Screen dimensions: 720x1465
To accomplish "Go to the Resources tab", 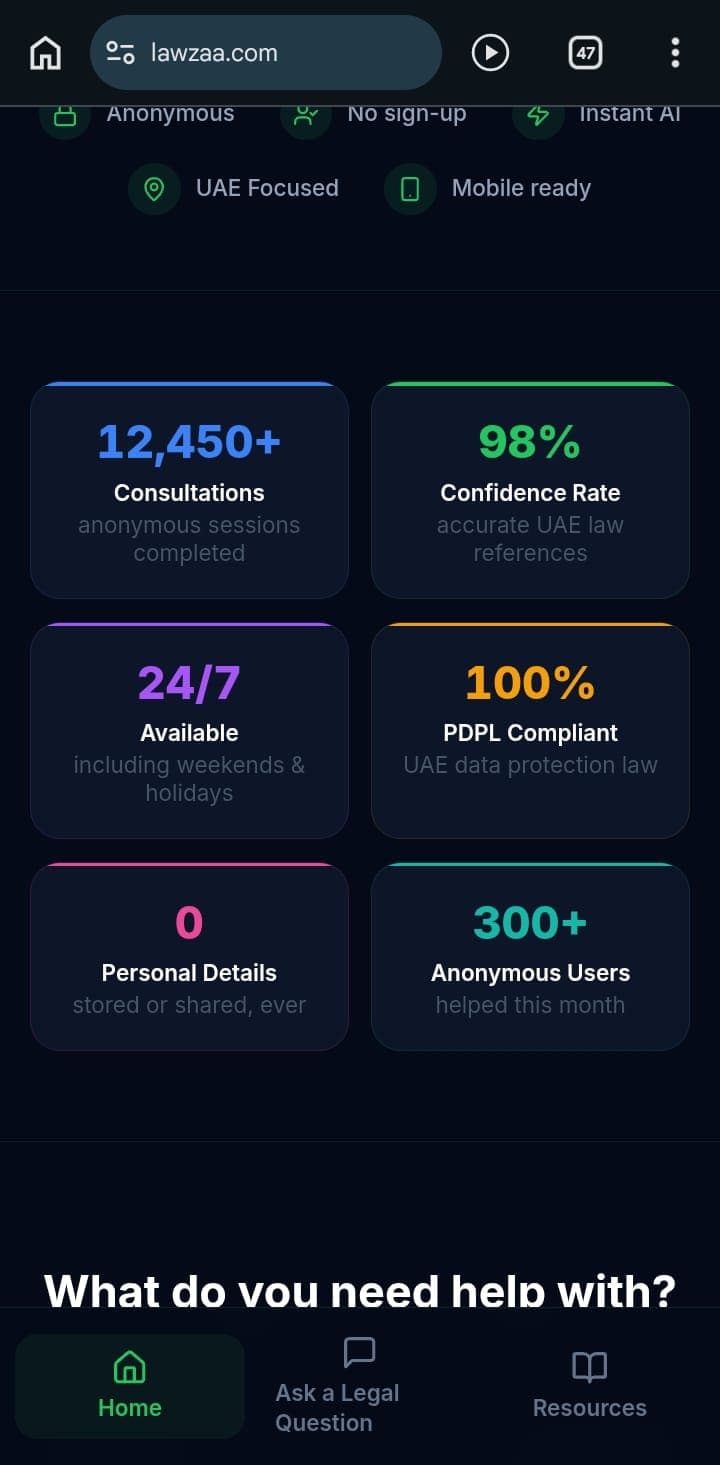I will pos(589,1386).
